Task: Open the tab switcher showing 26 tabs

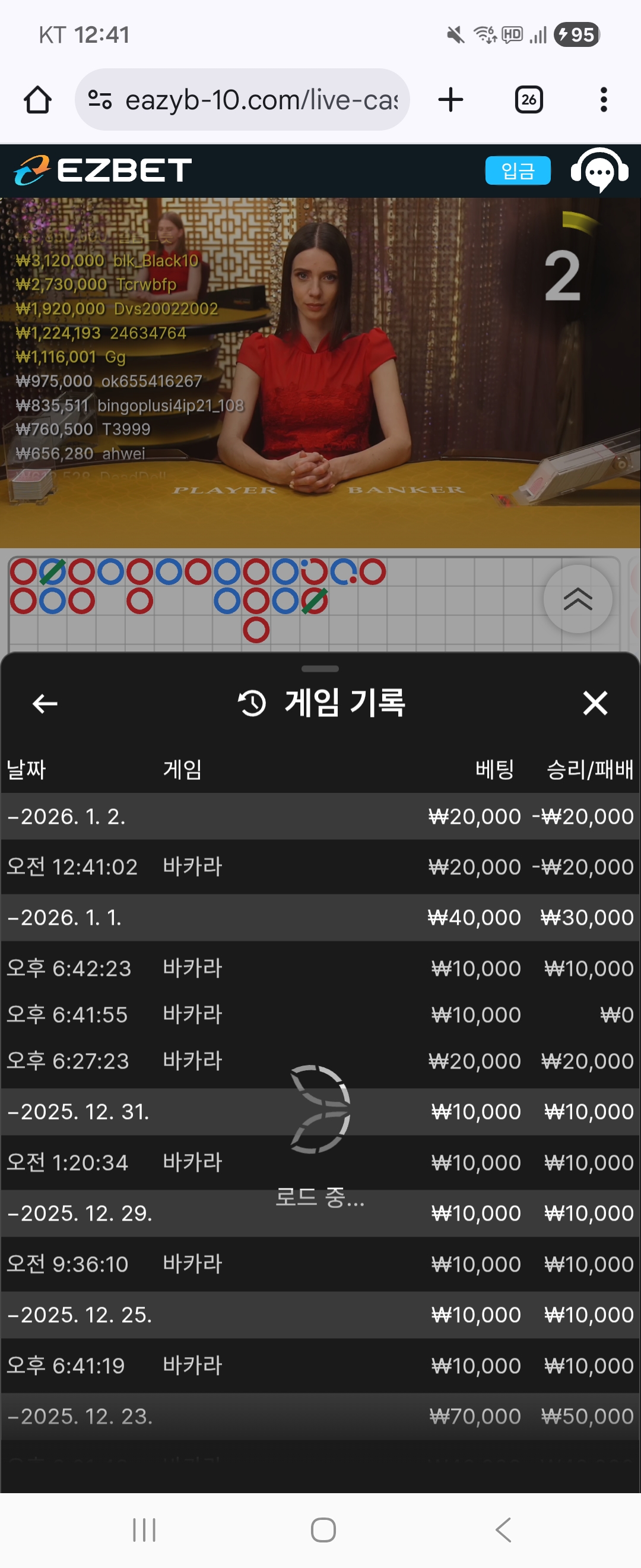Action: 528,100
